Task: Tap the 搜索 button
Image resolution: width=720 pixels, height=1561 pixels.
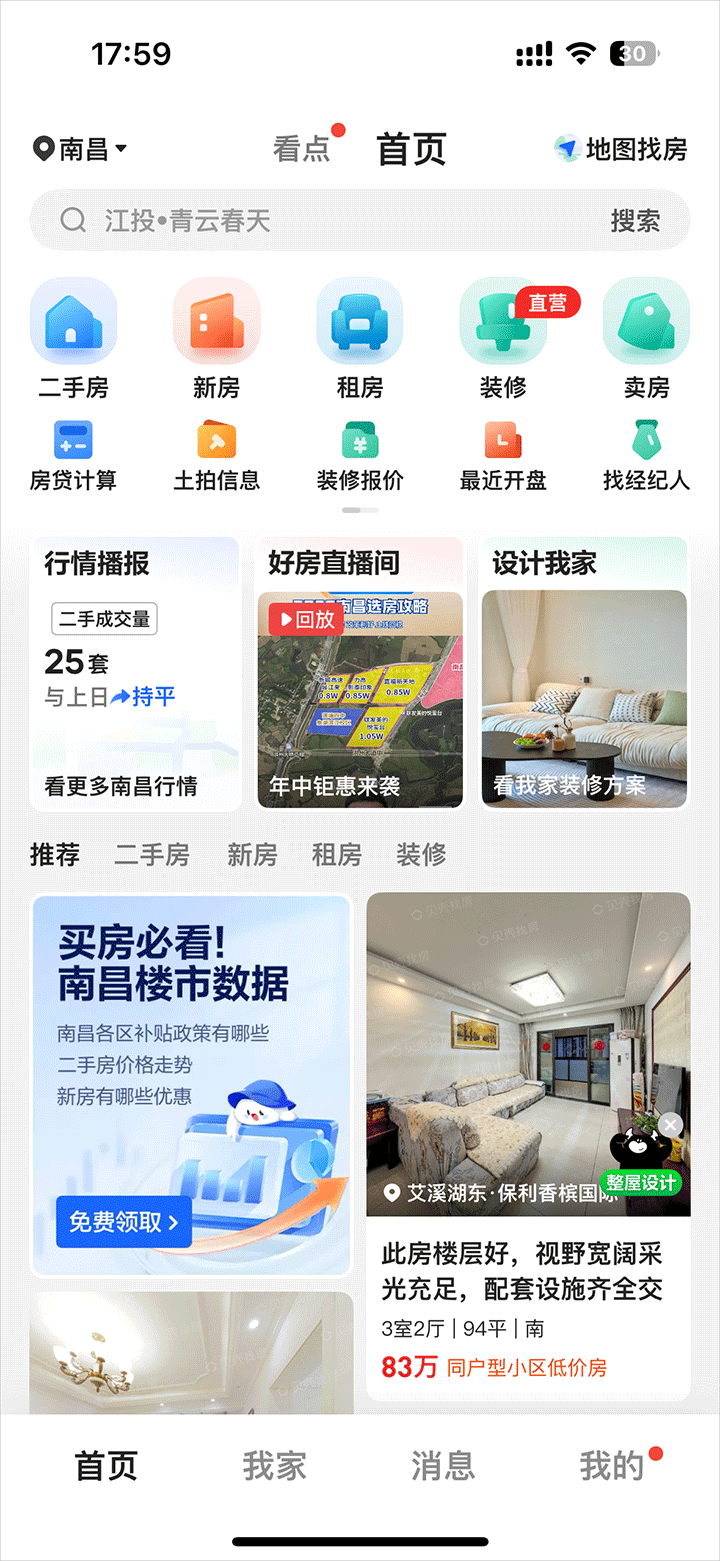Action: (635, 221)
